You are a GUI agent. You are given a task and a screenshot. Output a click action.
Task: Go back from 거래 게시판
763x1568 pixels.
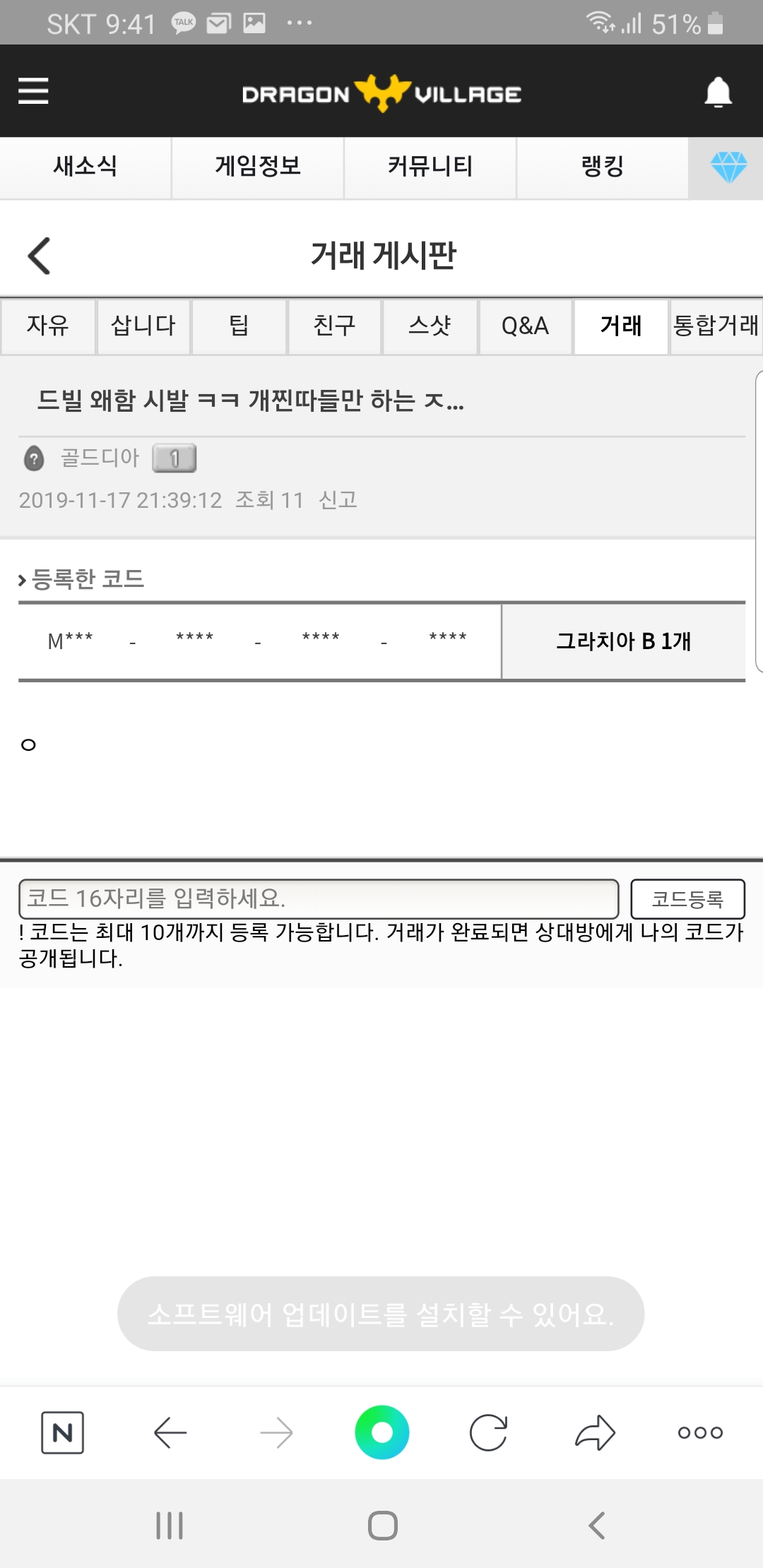40,256
